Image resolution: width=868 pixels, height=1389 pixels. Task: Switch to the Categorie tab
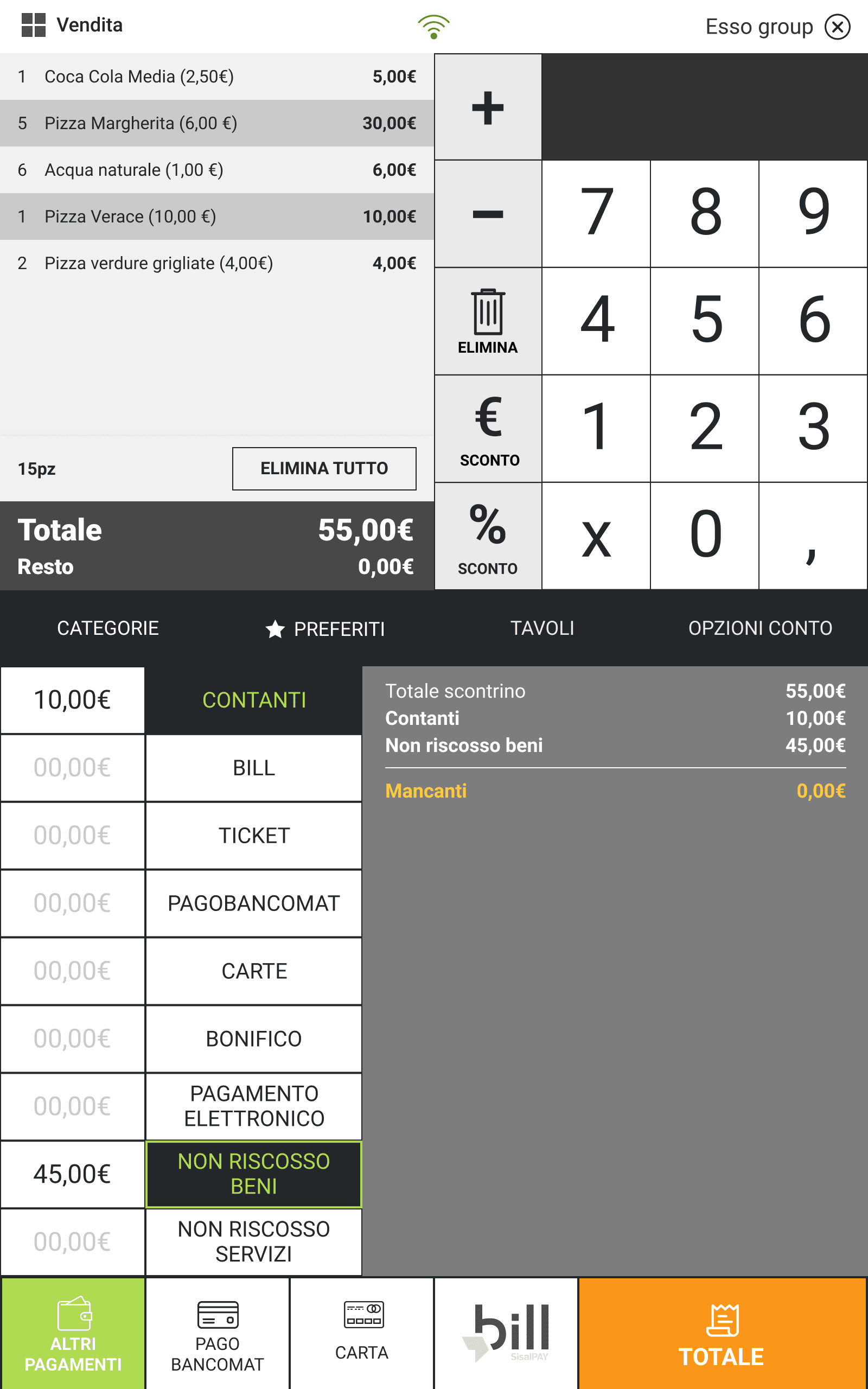[x=108, y=628]
